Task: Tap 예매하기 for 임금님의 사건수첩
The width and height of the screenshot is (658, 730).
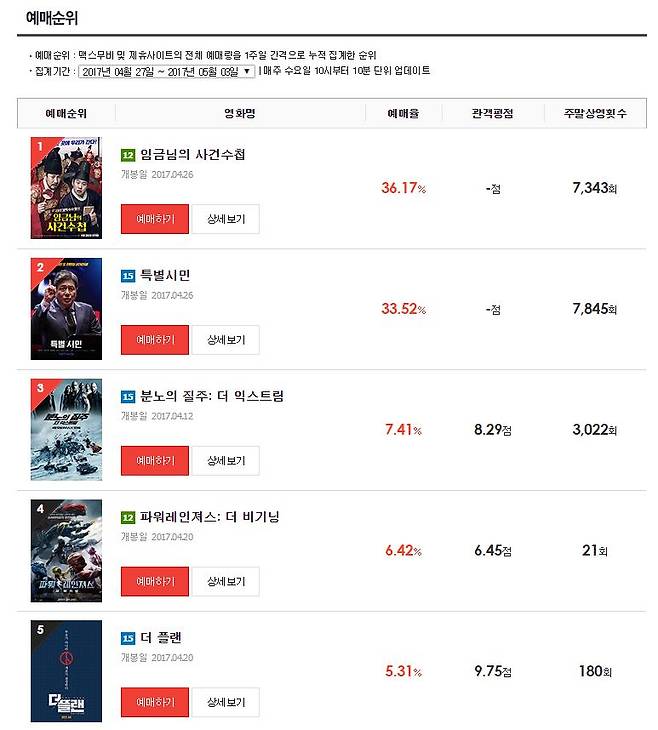Action: click(x=155, y=219)
